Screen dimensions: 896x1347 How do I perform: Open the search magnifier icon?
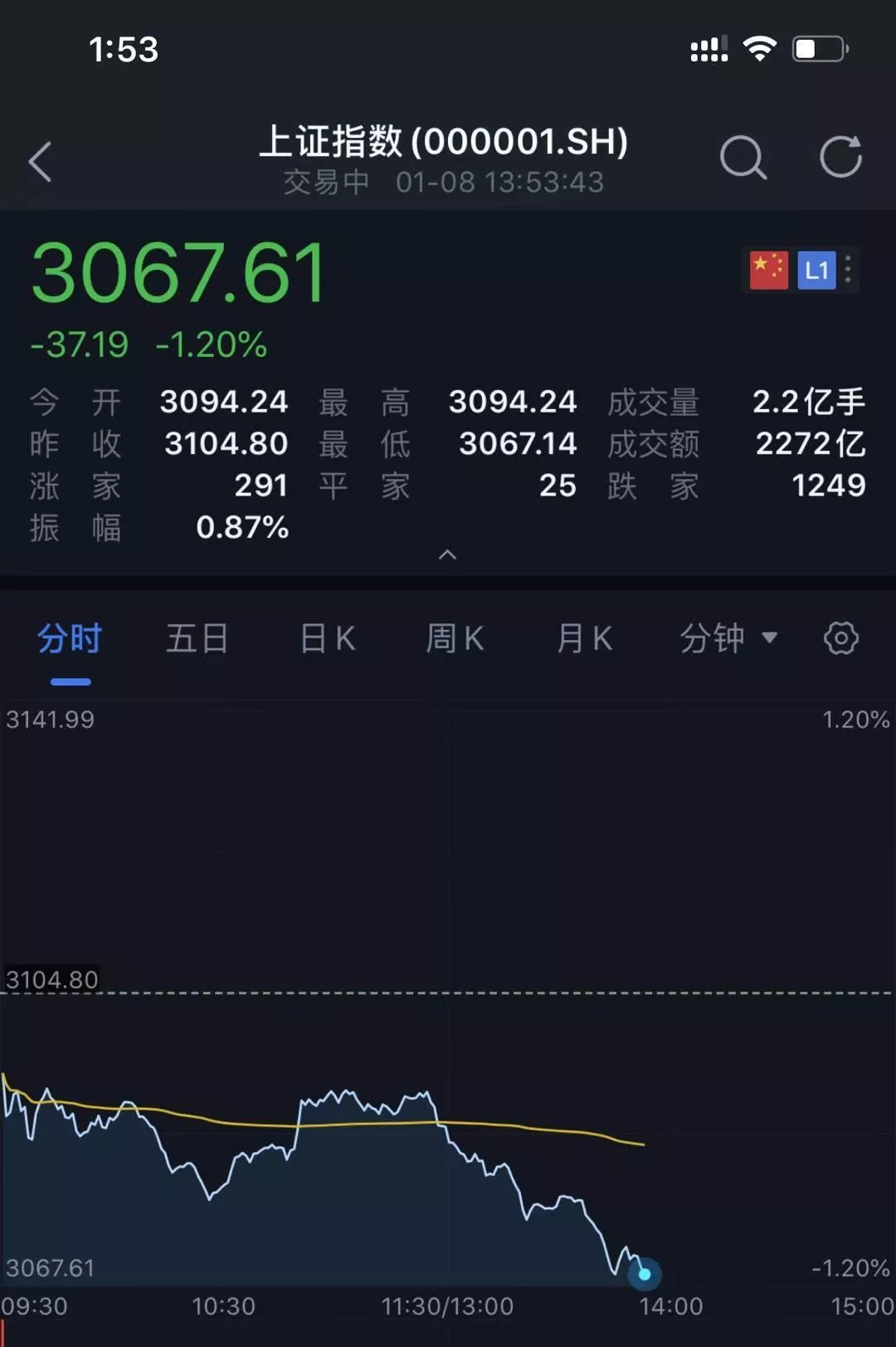pyautogui.click(x=743, y=157)
